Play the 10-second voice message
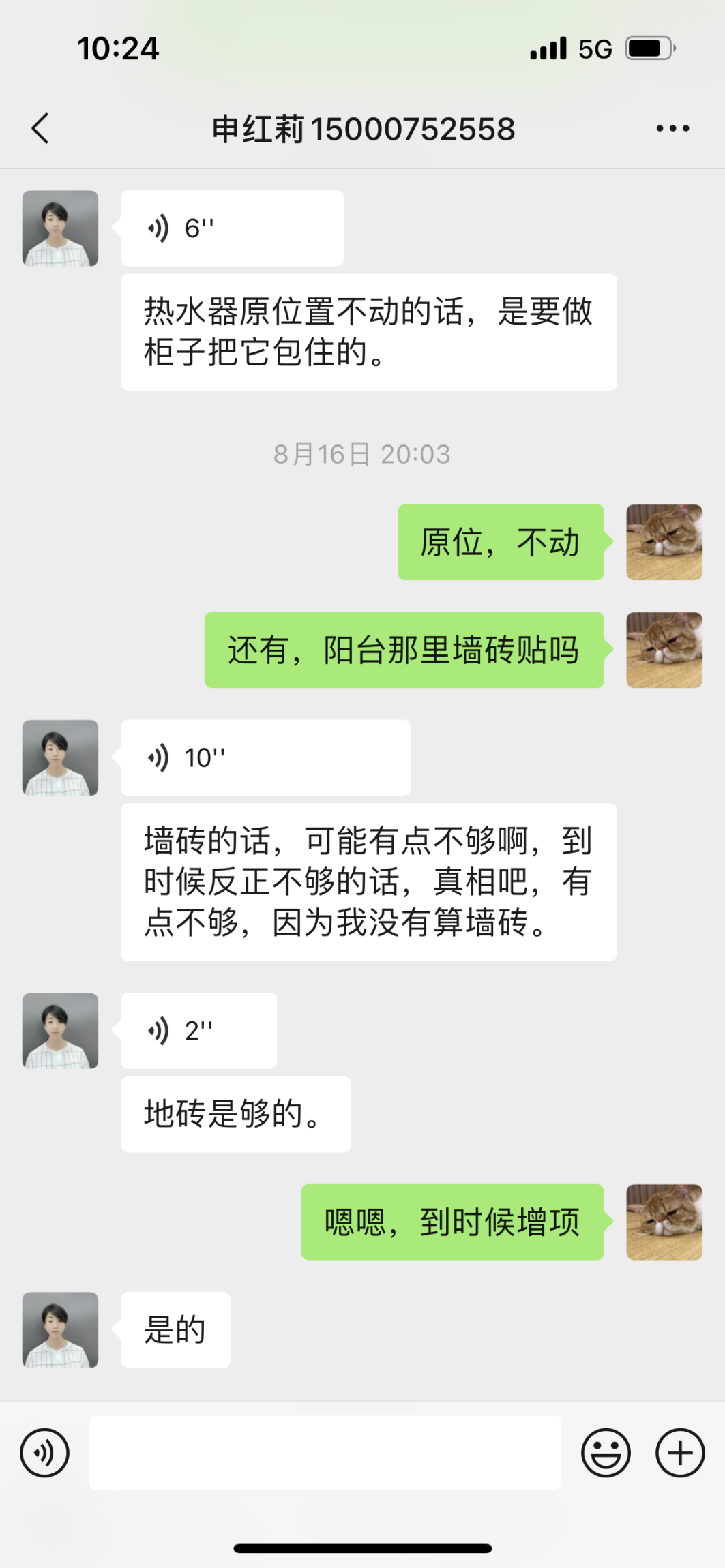The height and width of the screenshot is (1568, 725). tap(265, 757)
